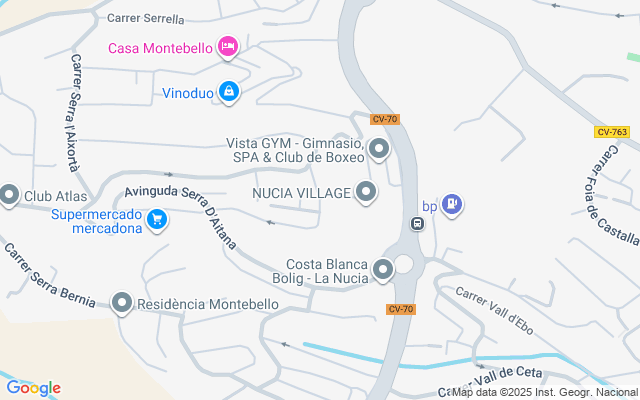Screen dimensions: 640x400
Task: Tap the Vista GYM place marker
Action: (379, 150)
